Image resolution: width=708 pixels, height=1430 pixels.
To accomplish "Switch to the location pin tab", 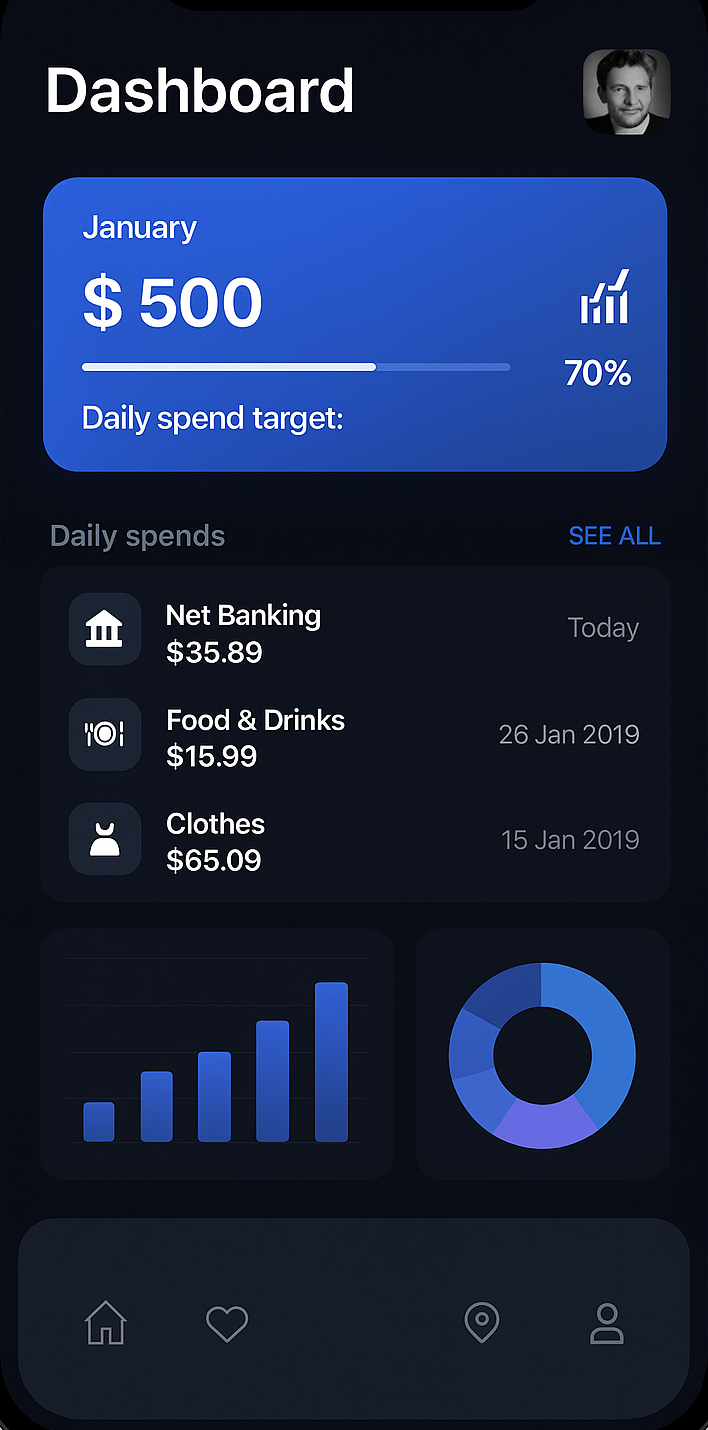I will (482, 1323).
